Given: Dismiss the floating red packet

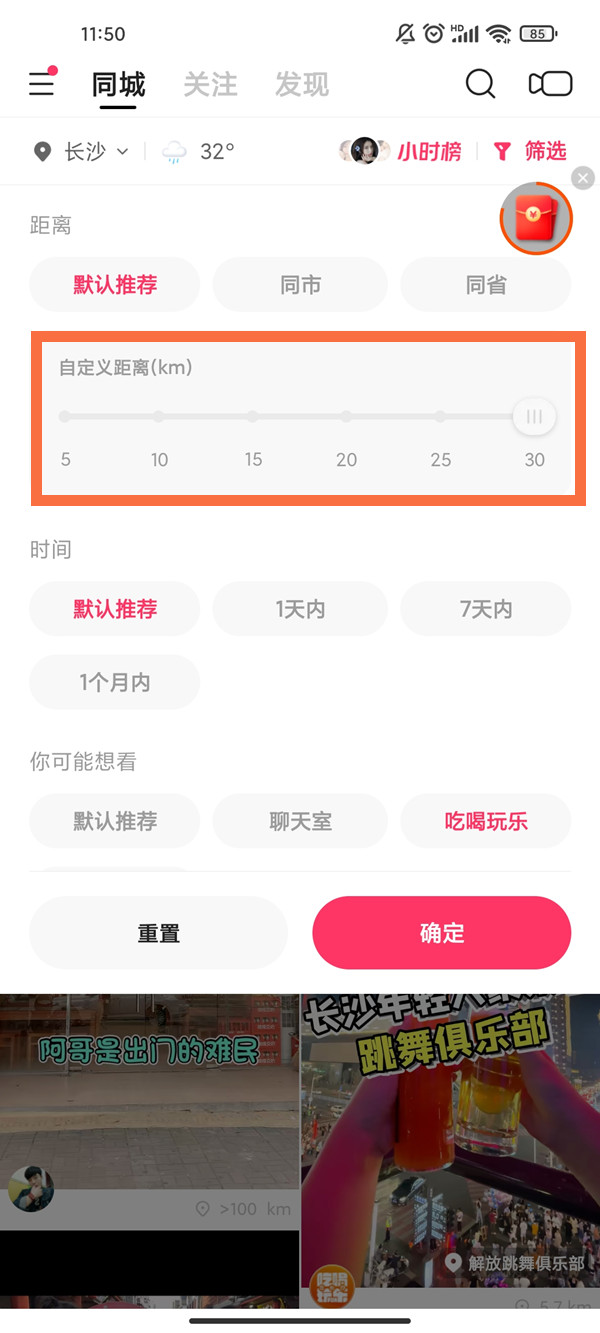Looking at the screenshot, I should tap(583, 178).
